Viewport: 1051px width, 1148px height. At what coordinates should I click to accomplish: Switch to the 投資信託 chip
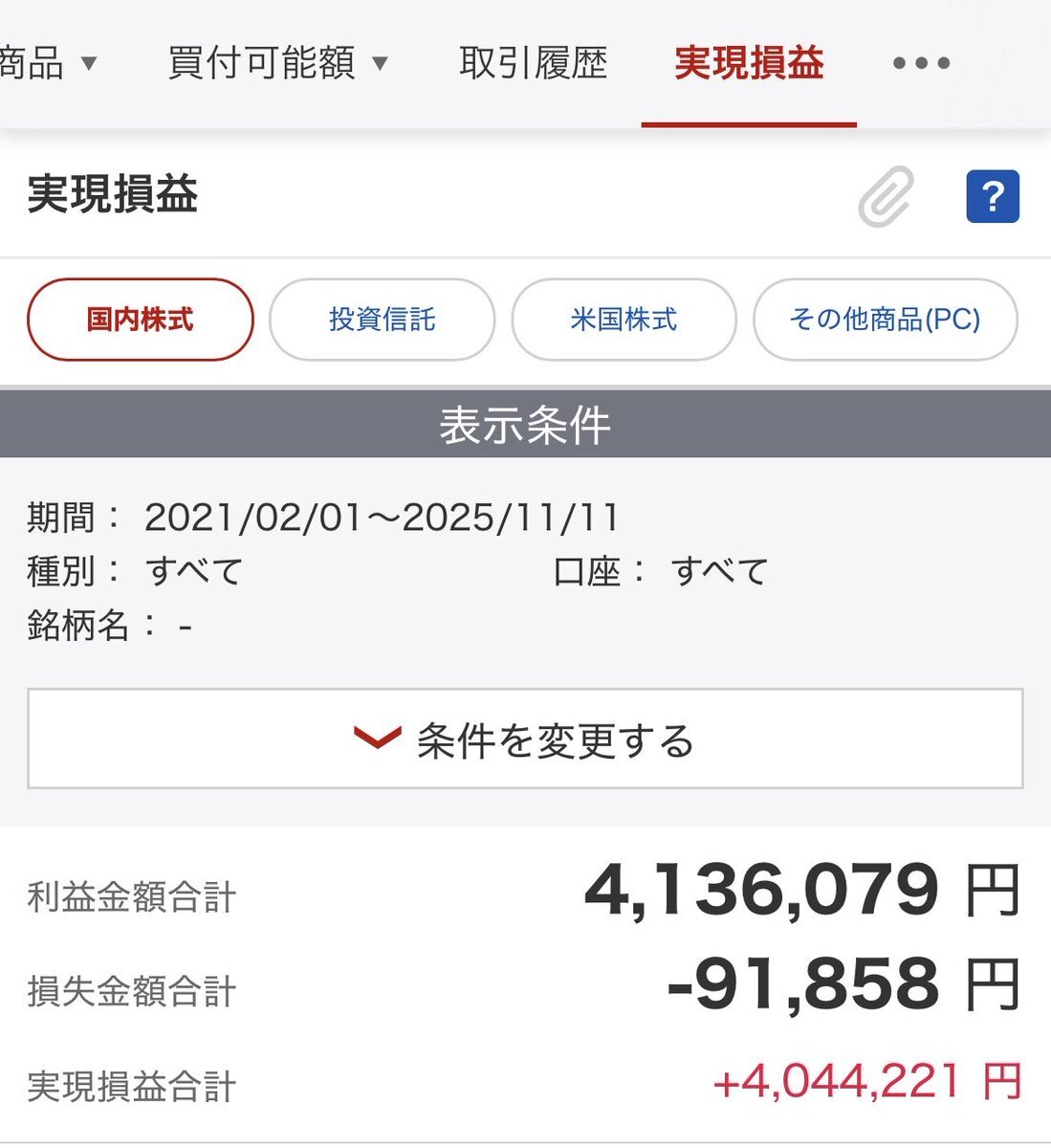(383, 320)
